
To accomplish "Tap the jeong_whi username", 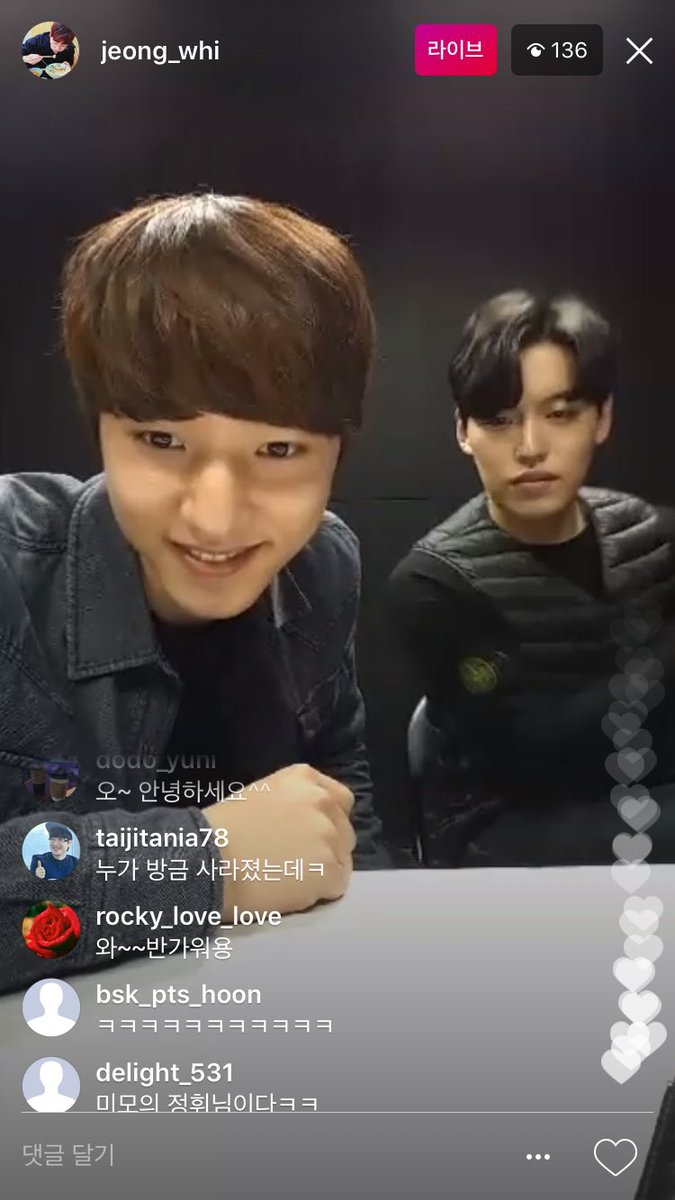I will point(159,51).
